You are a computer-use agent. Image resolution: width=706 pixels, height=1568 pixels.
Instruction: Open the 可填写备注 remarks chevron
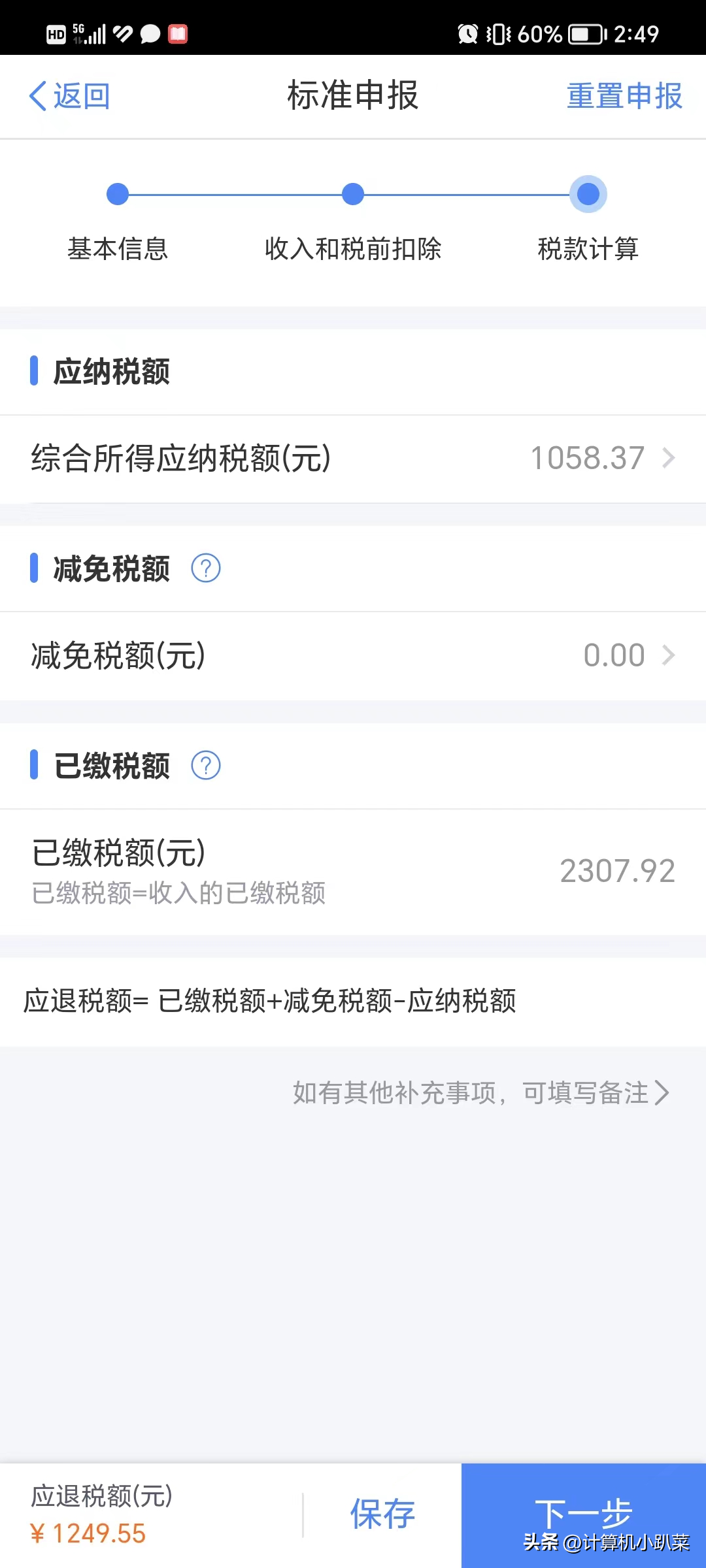[x=664, y=1092]
